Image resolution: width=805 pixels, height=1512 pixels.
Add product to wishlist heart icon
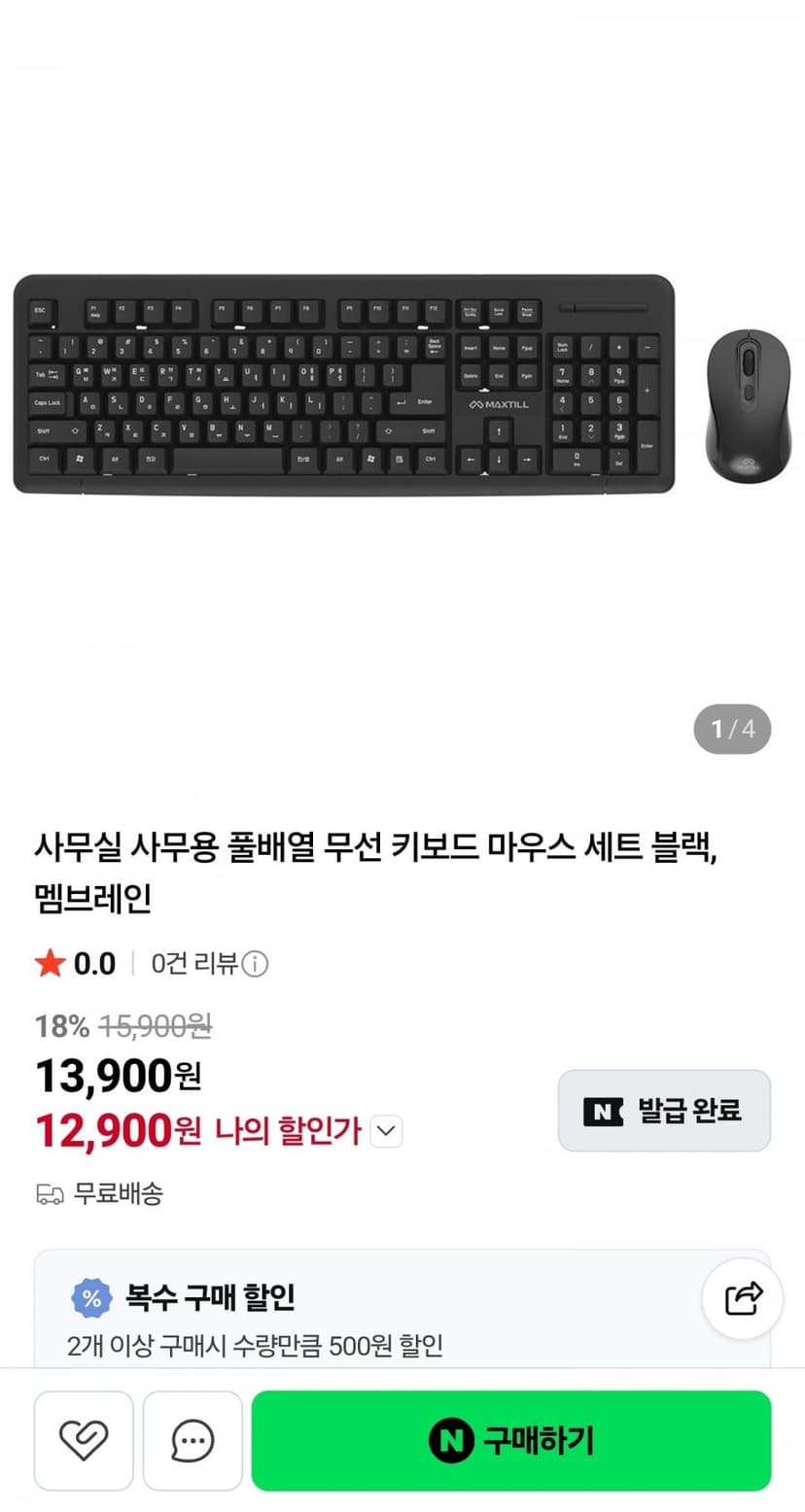coord(84,1440)
